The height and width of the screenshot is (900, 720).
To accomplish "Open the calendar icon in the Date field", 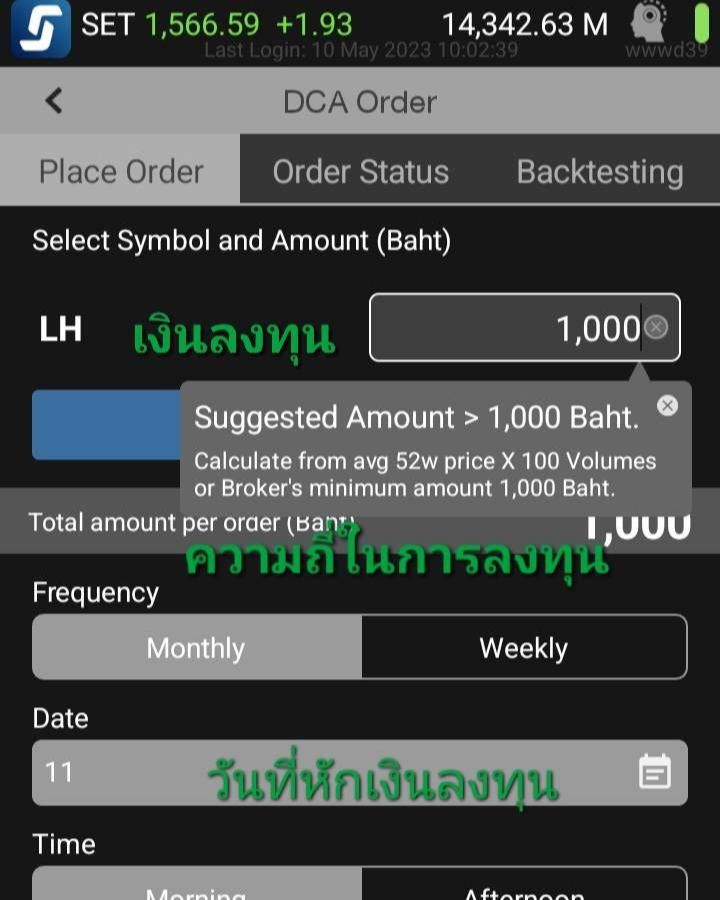I will coord(655,772).
